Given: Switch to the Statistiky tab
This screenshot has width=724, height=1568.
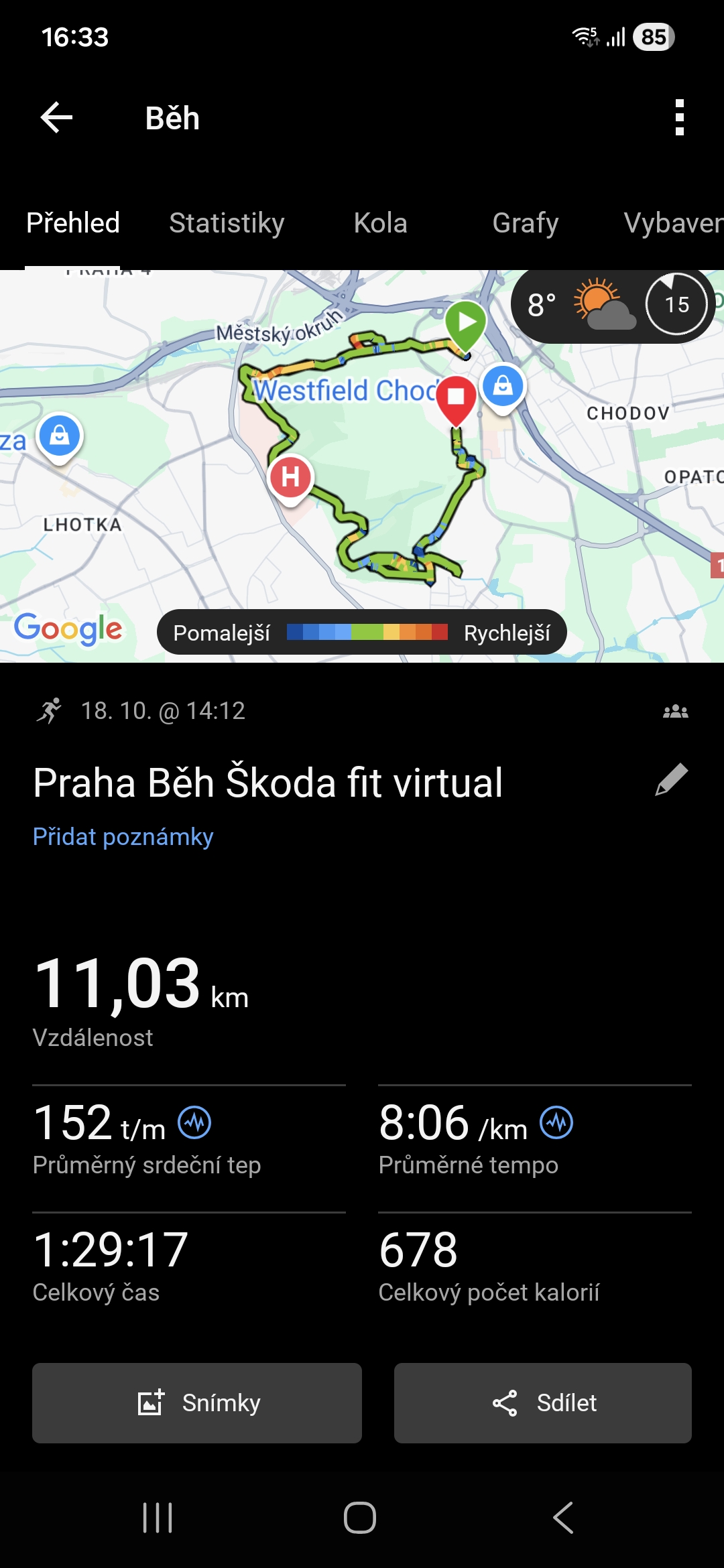Looking at the screenshot, I should click(227, 223).
